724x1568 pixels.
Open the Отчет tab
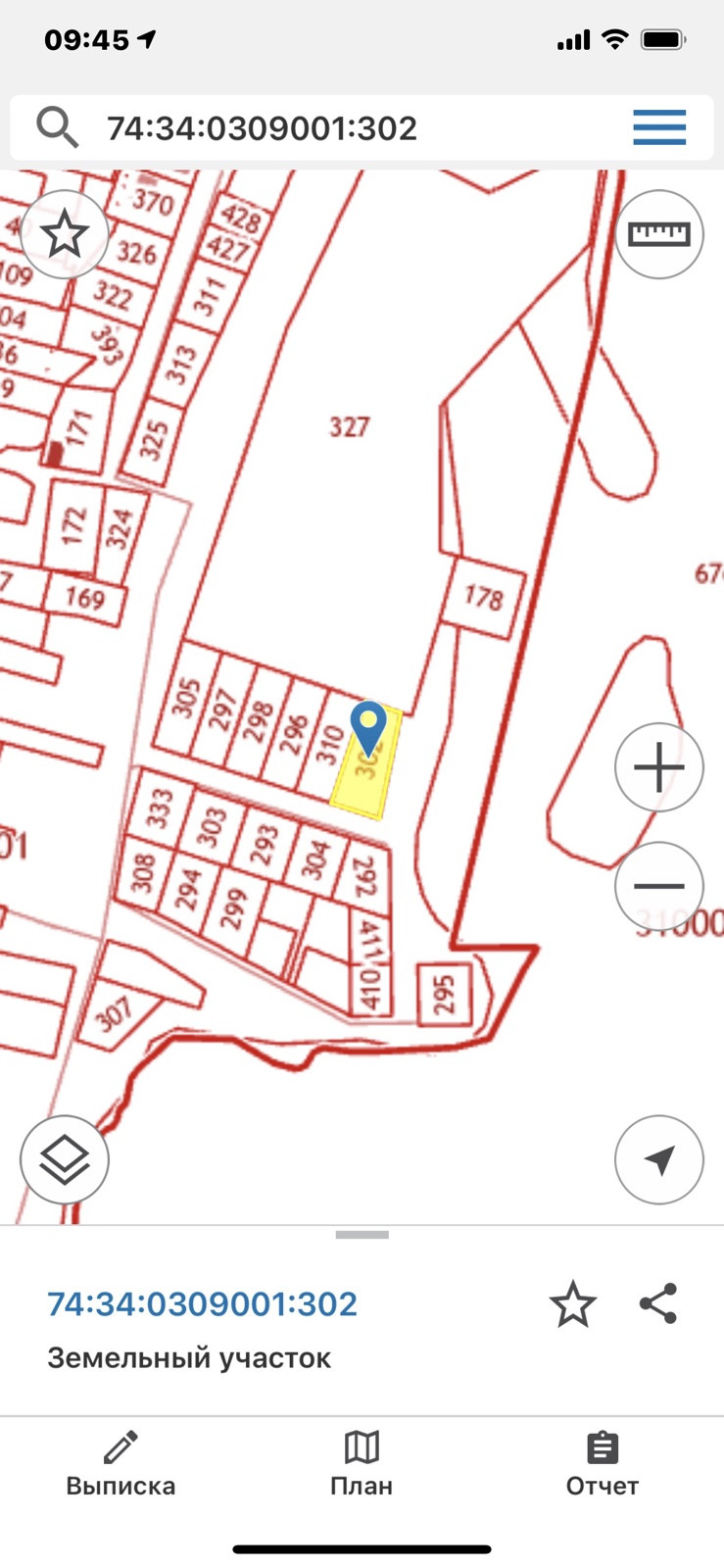pyautogui.click(x=602, y=1464)
